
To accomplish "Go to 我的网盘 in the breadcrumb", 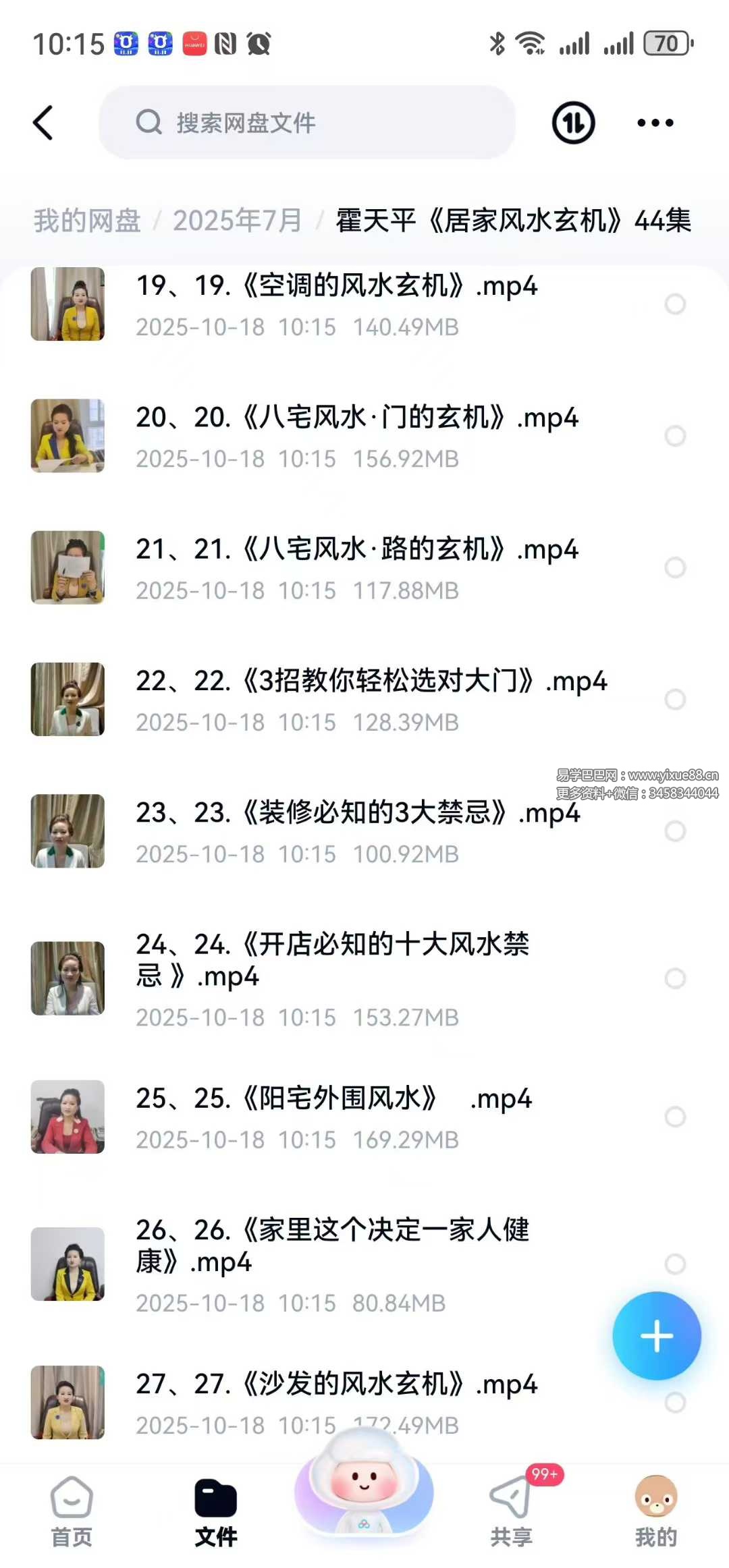I will (x=87, y=221).
